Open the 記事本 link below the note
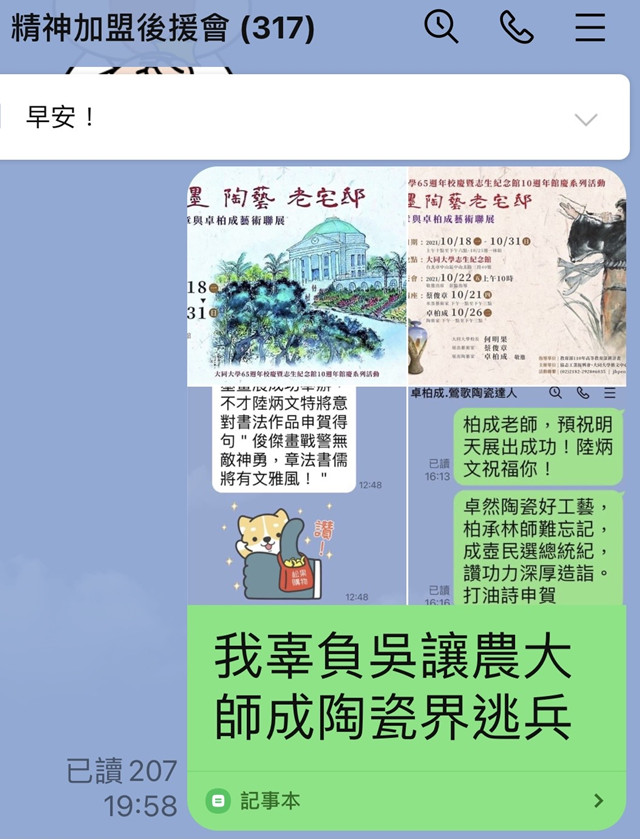This screenshot has height=839, width=640. coord(406,800)
